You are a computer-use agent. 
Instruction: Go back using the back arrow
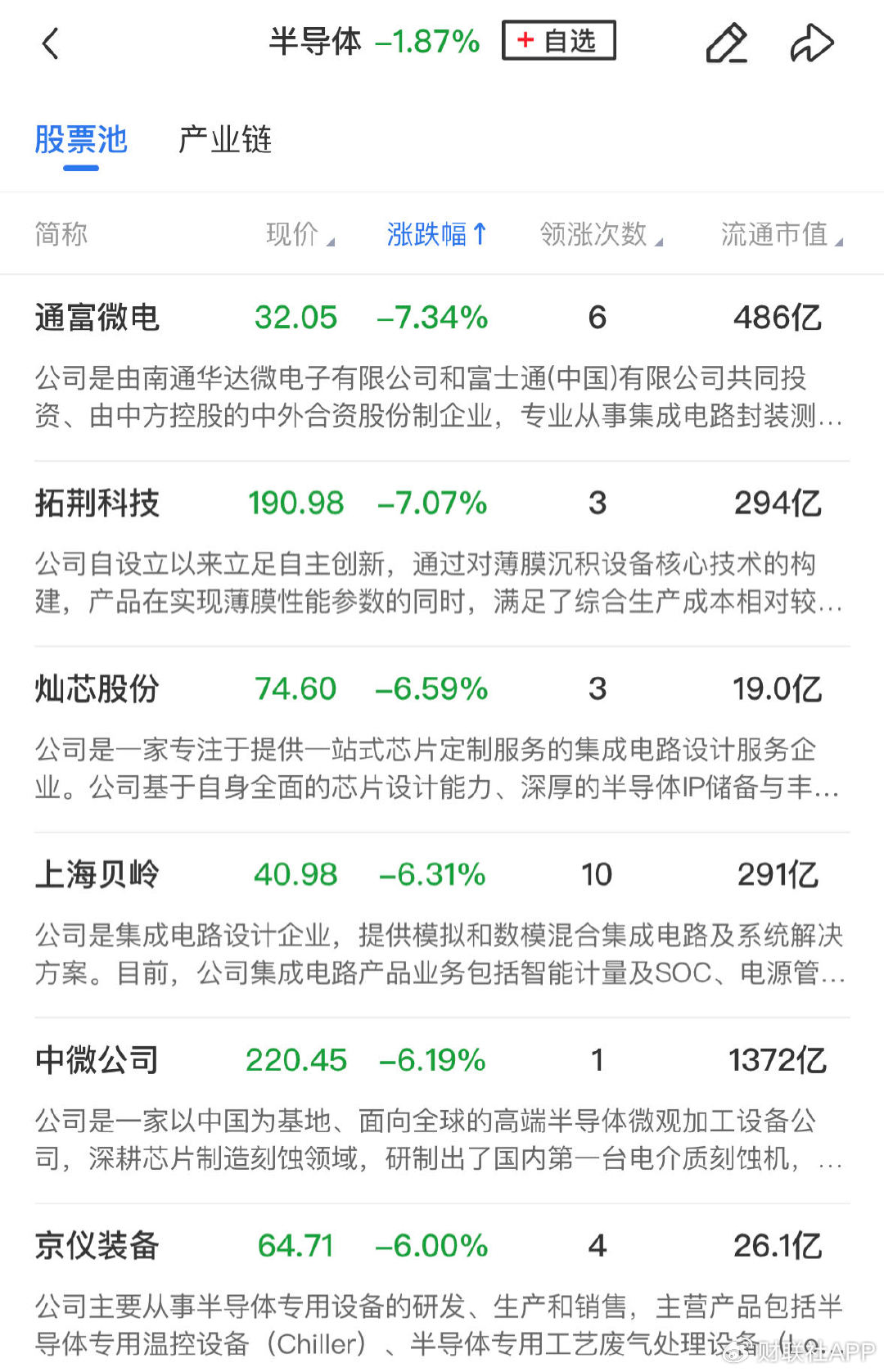pos(51,43)
